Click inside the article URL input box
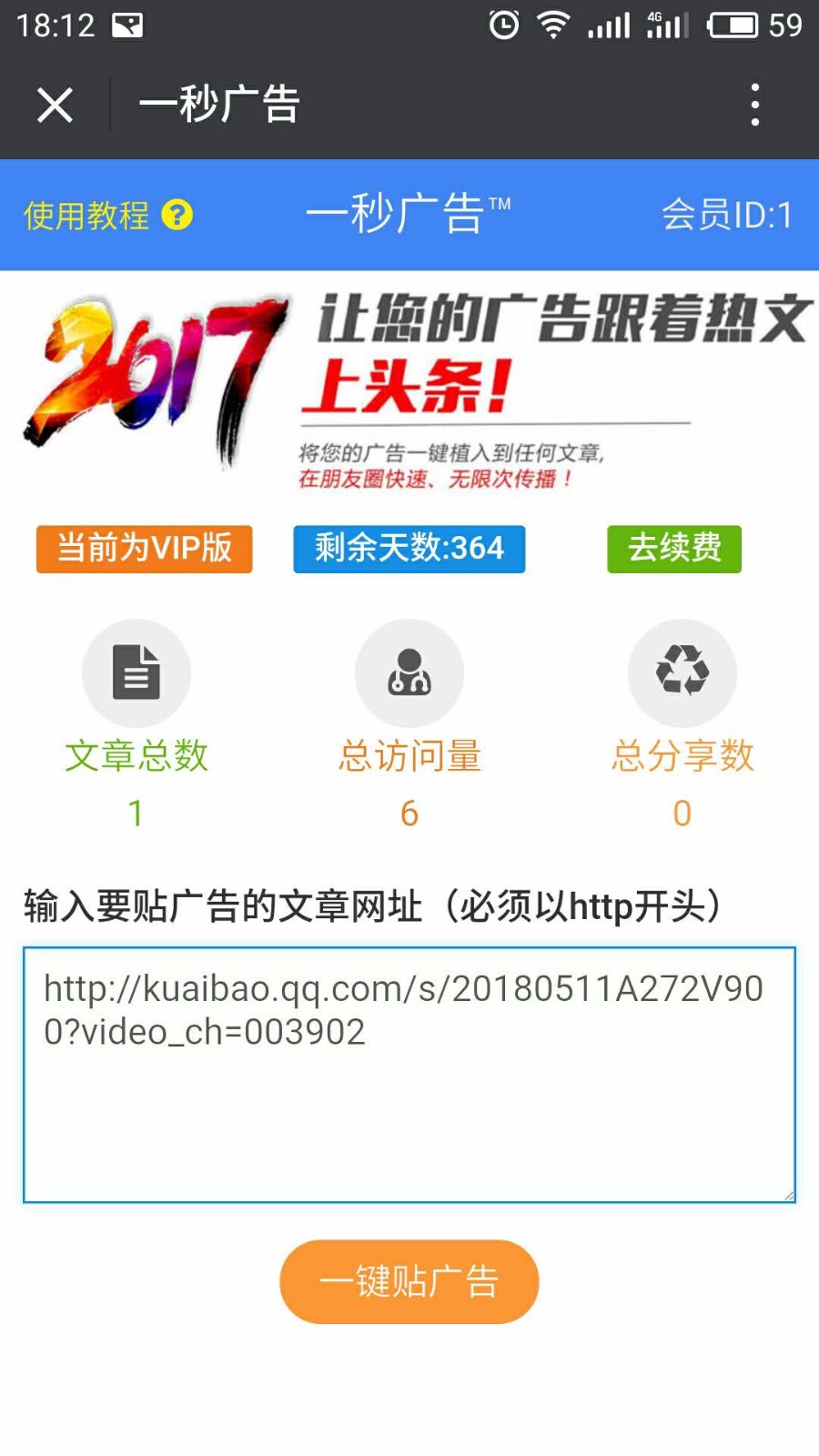This screenshot has height=1456, width=819. [409, 1074]
